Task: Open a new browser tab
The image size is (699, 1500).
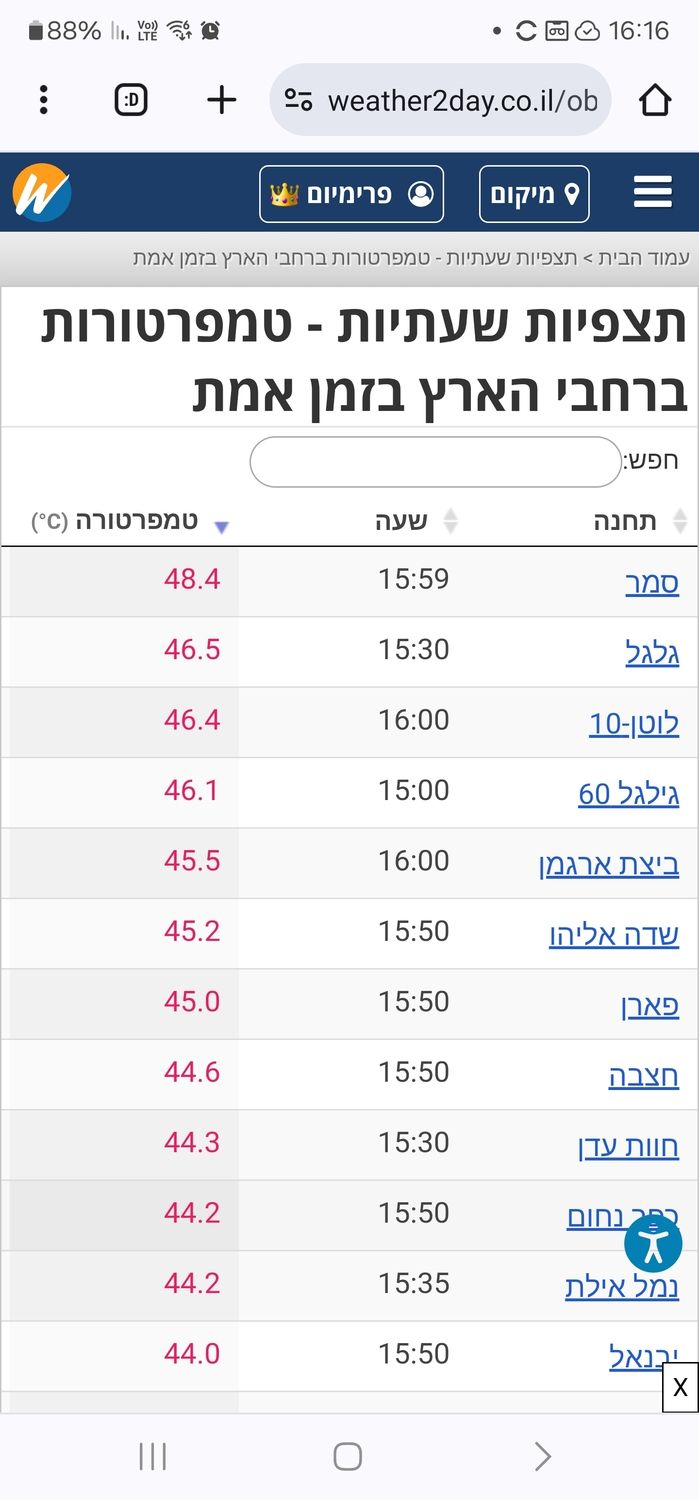Action: [221, 100]
